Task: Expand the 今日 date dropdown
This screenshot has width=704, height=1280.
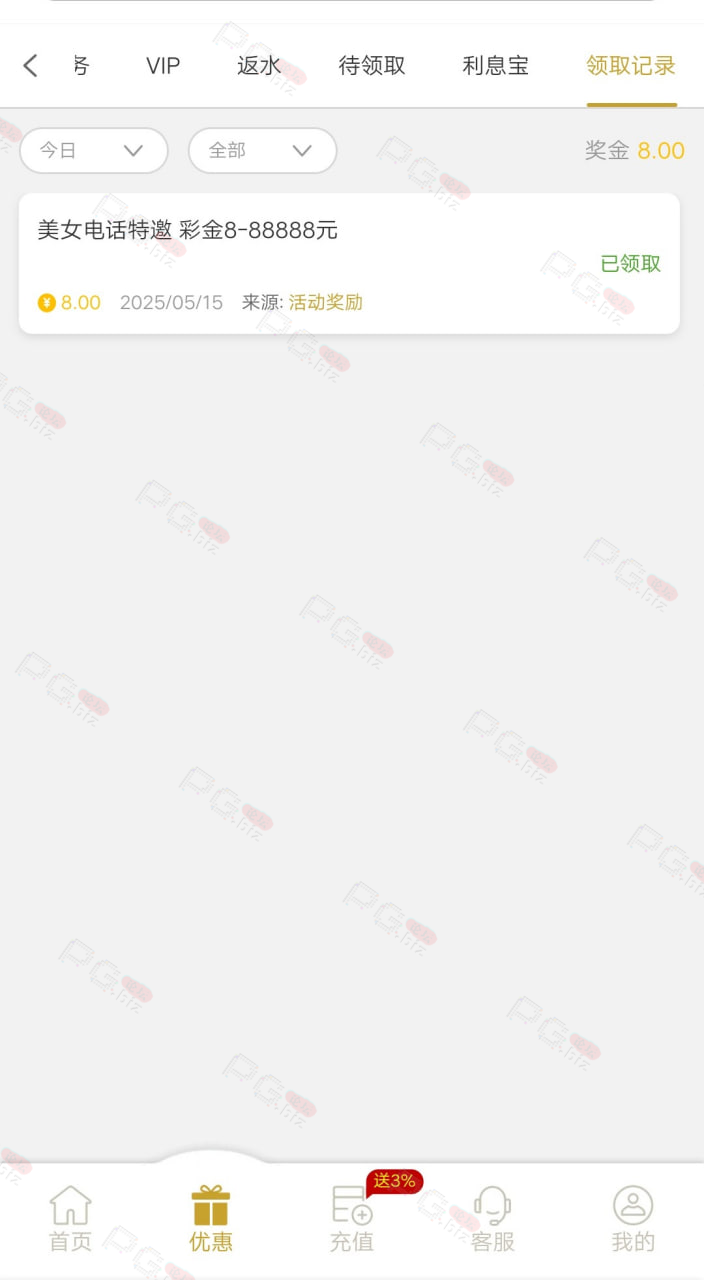Action: coord(94,151)
